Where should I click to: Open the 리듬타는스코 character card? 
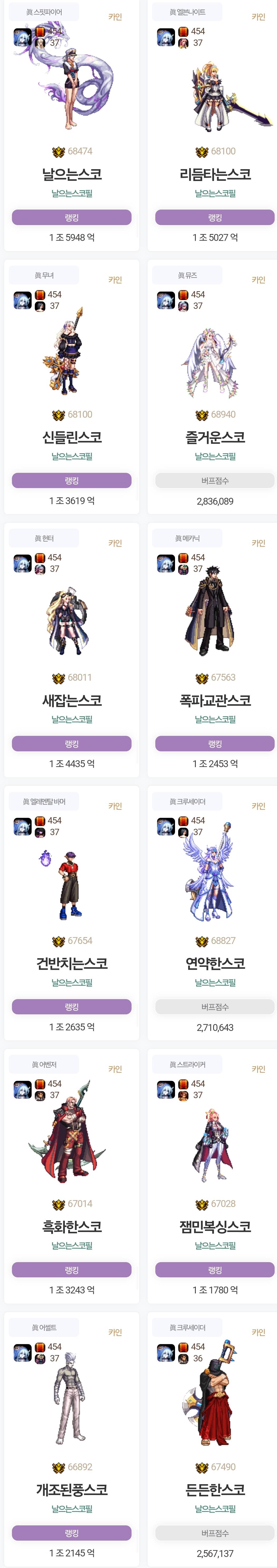214,174
